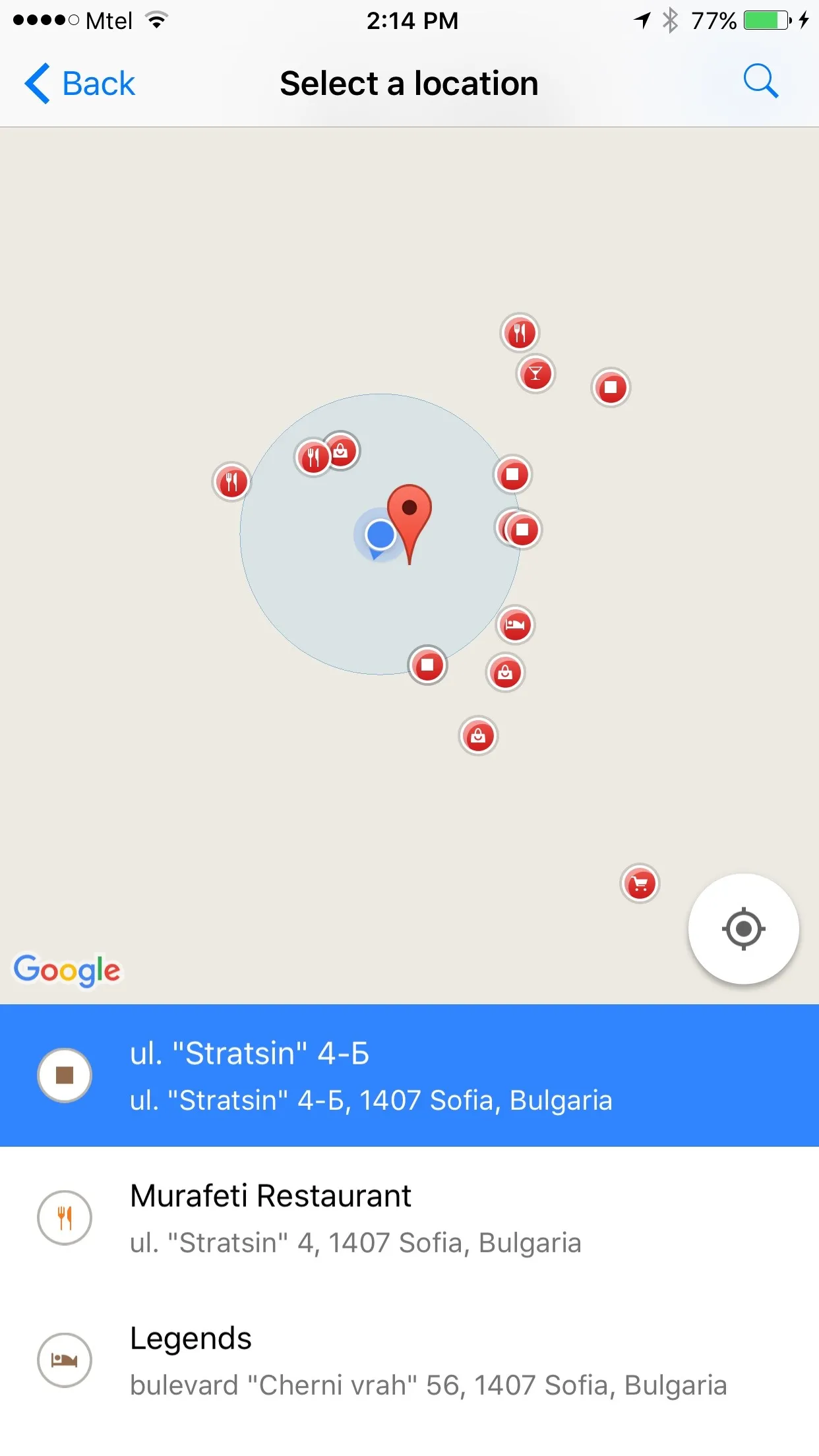Pick Legends on bulevard Cherni vrah
The width and height of the screenshot is (819, 1456).
pyautogui.click(x=409, y=1360)
